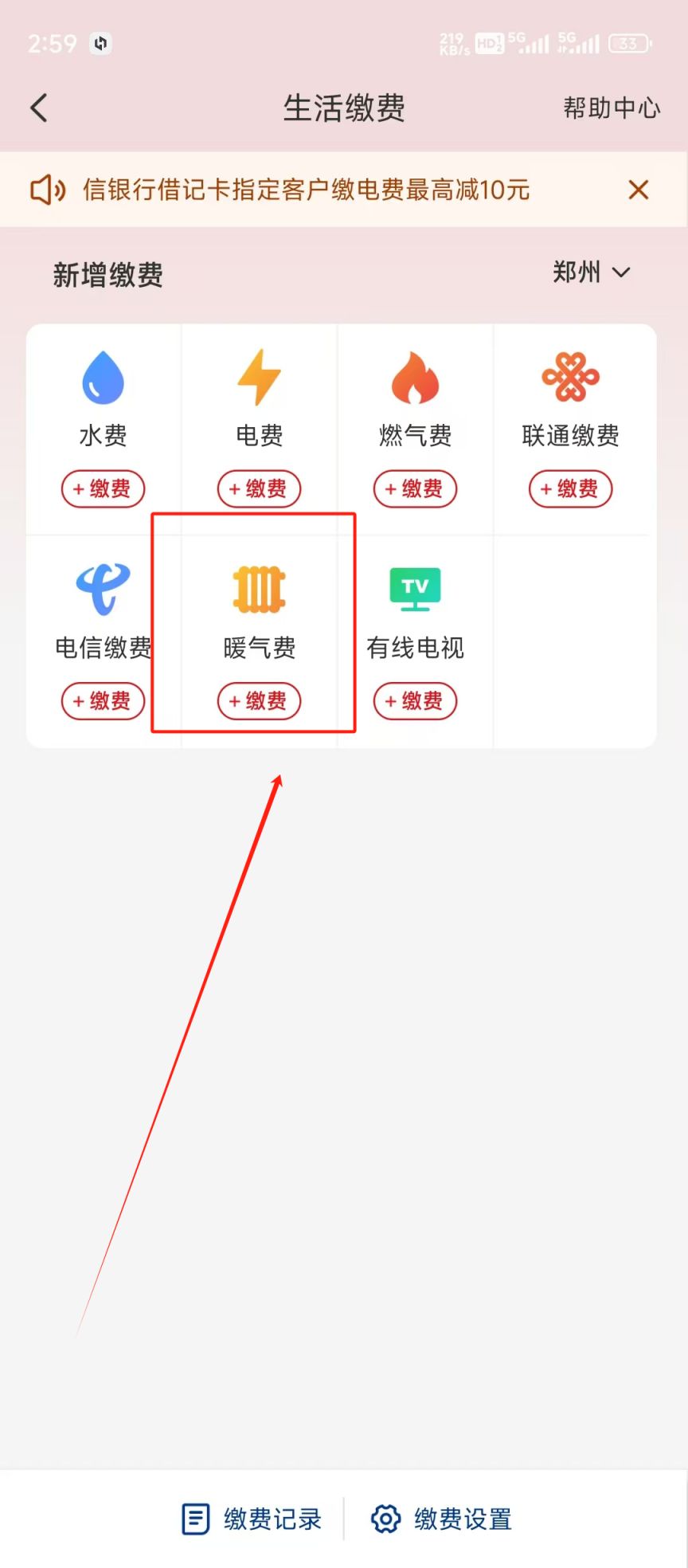Tap 缴费 button under 电信缴费

click(103, 701)
